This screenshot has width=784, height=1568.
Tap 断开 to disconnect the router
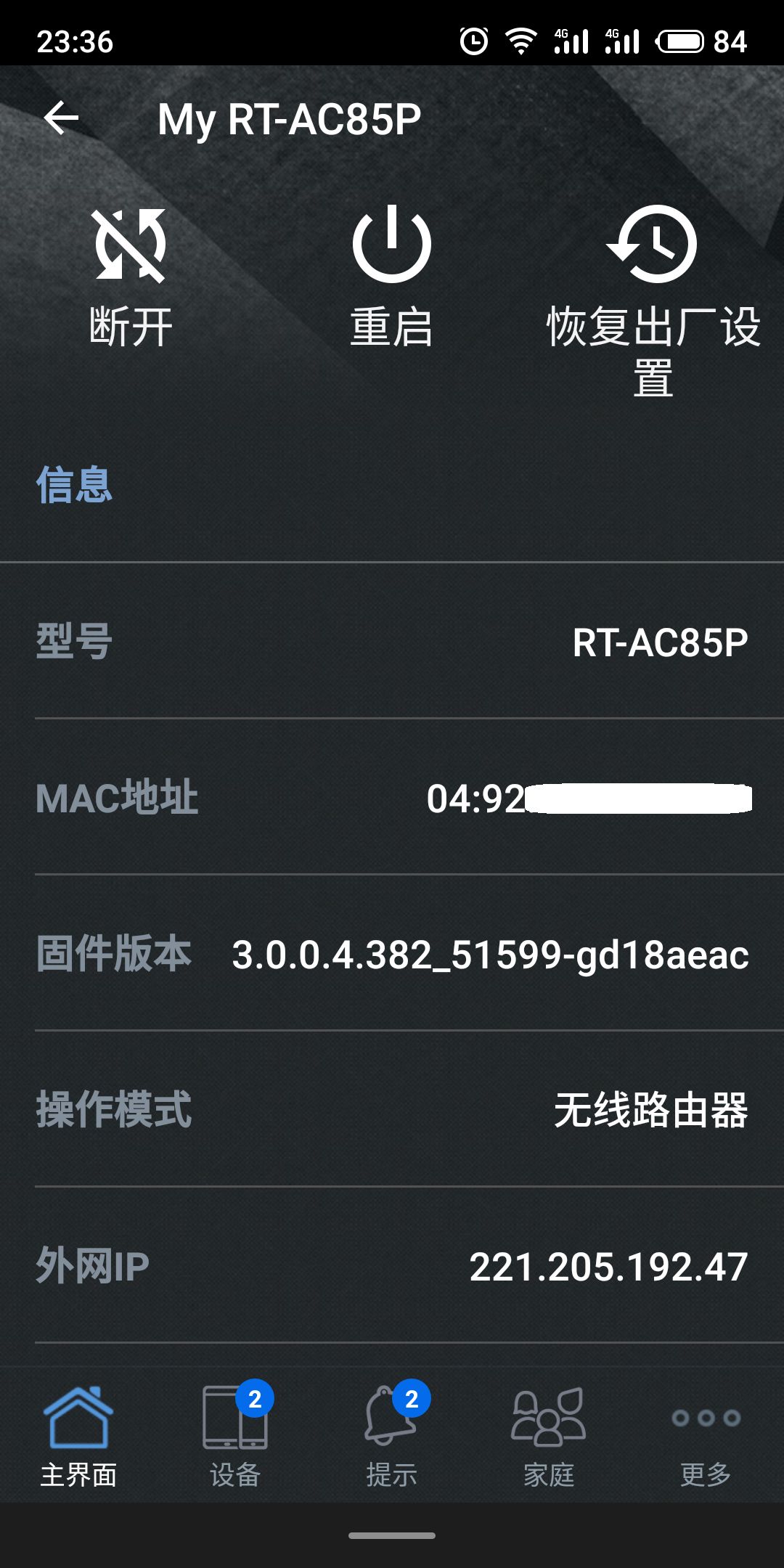tap(131, 277)
